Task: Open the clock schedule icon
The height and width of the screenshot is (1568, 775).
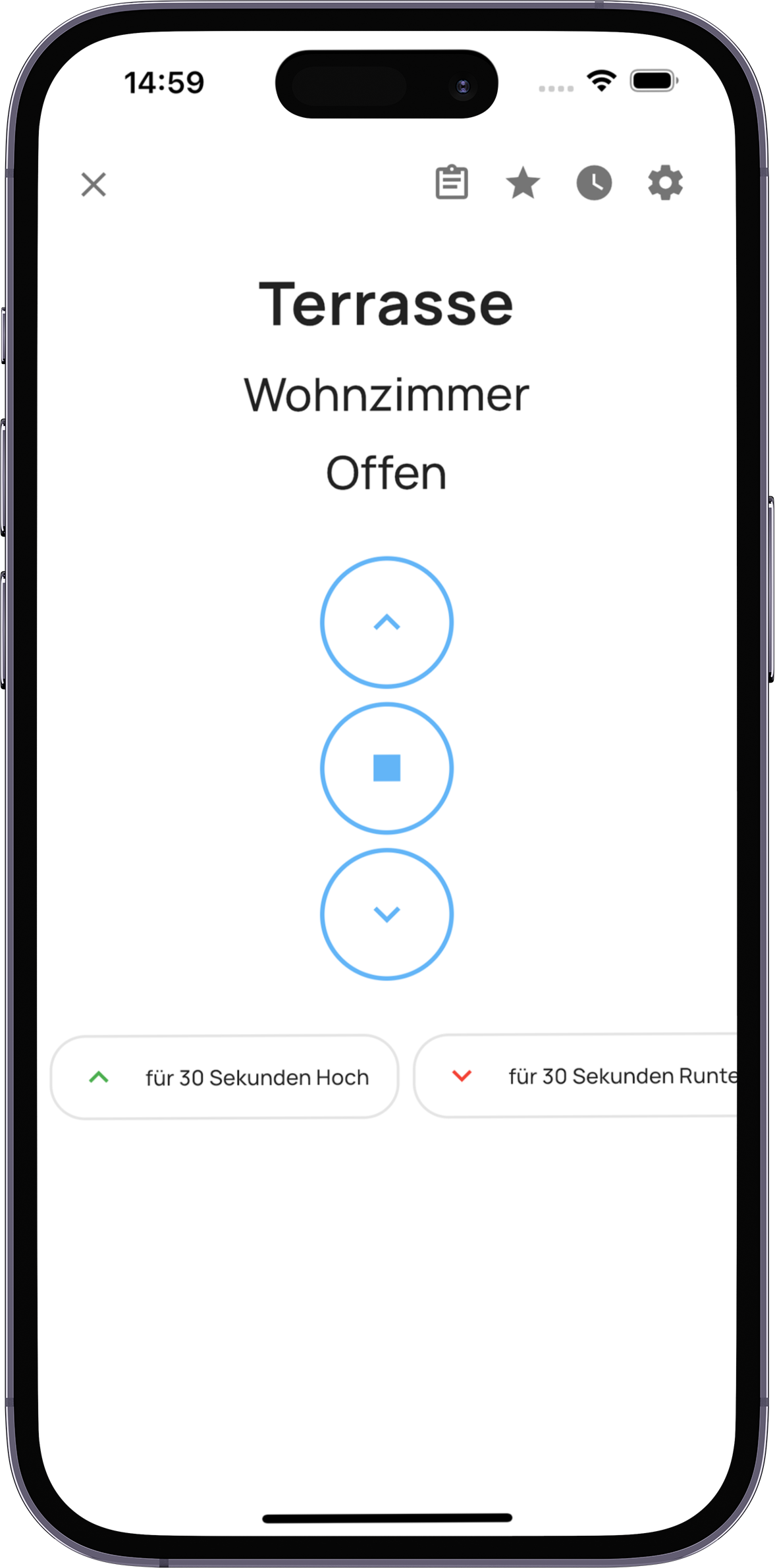Action: 594,183
